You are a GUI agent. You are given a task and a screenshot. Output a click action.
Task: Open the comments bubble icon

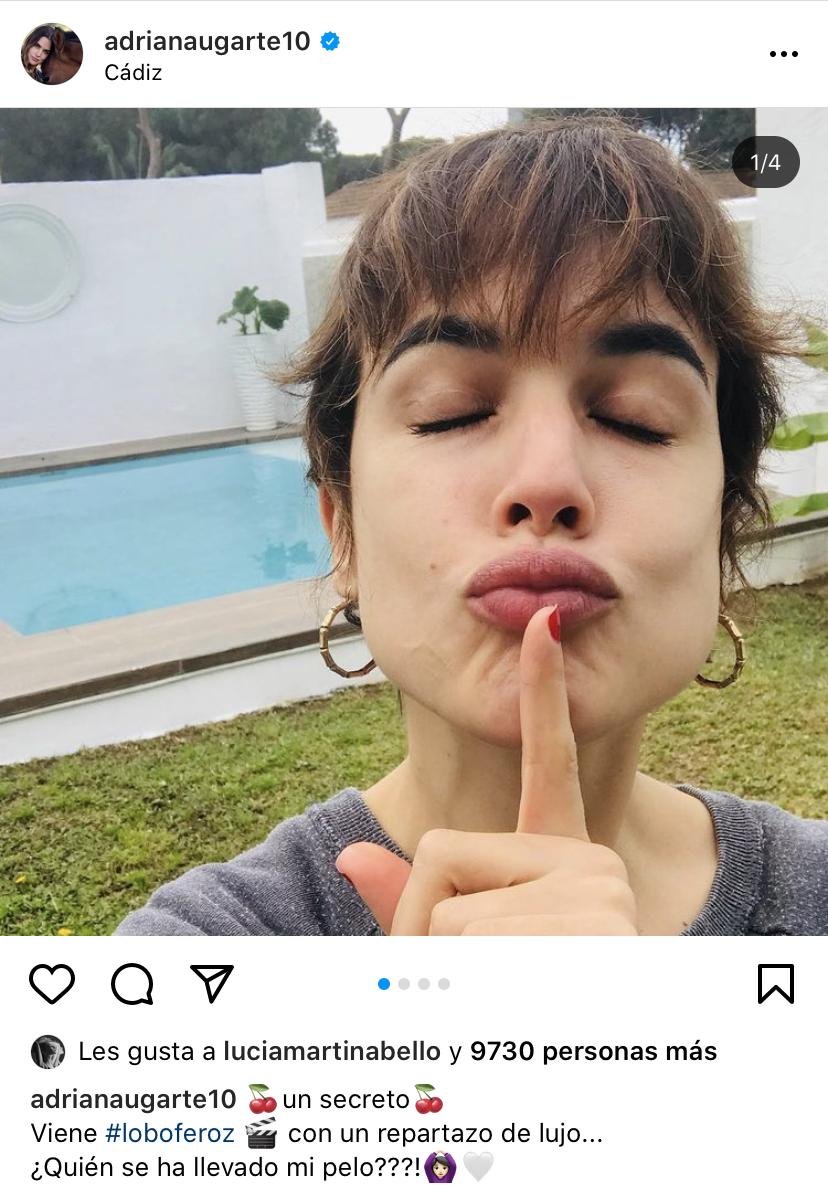(x=132, y=984)
